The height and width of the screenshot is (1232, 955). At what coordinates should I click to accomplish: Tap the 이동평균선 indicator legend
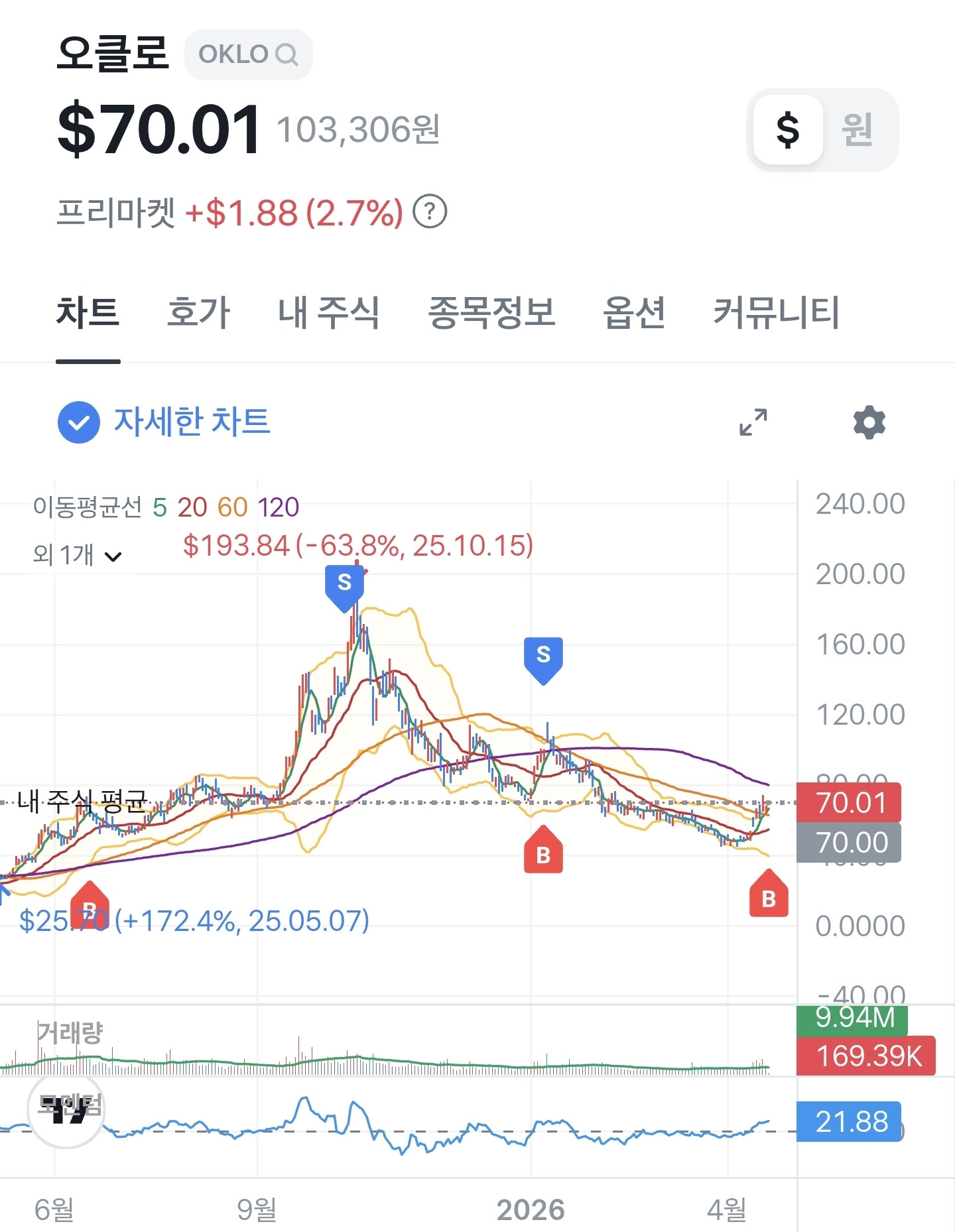(166, 507)
